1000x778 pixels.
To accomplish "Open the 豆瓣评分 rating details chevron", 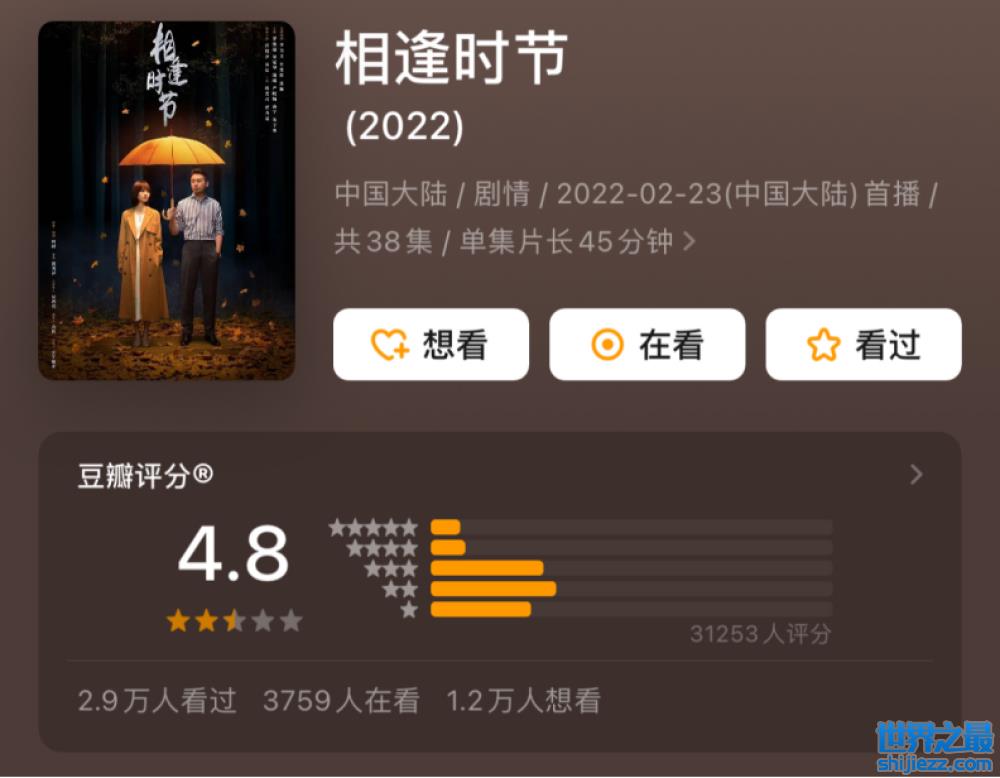I will coord(916,475).
